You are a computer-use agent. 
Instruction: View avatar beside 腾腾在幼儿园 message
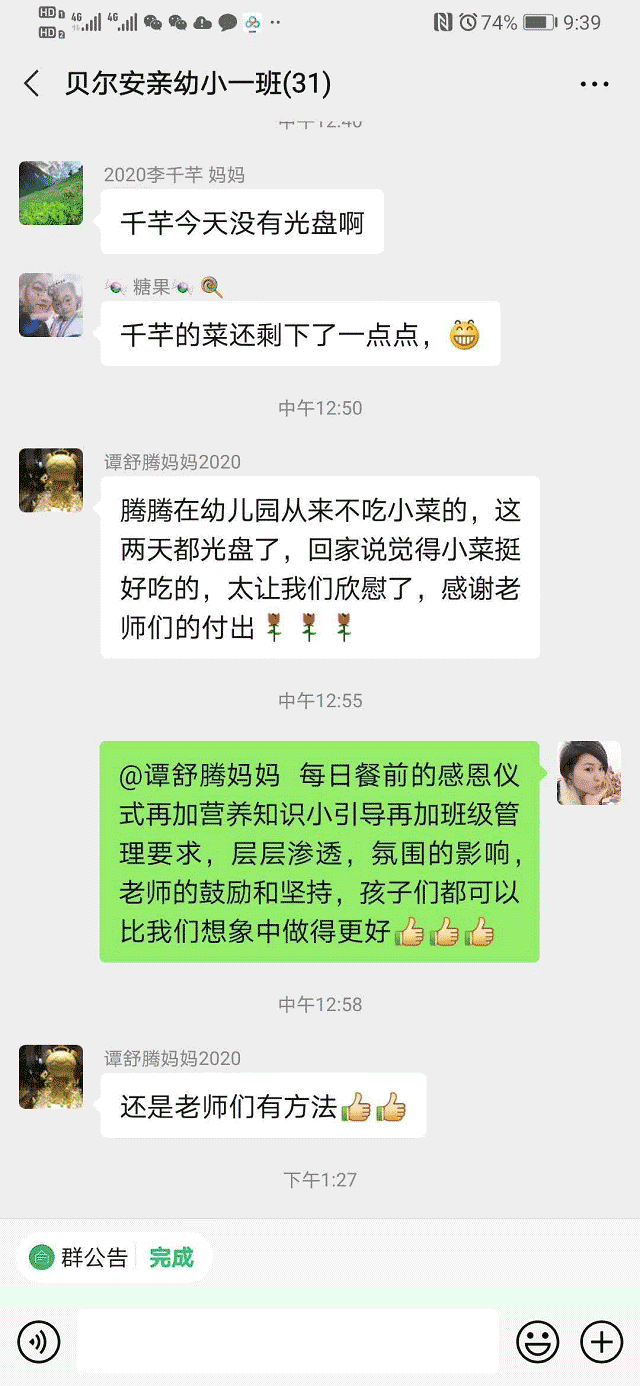(51, 480)
